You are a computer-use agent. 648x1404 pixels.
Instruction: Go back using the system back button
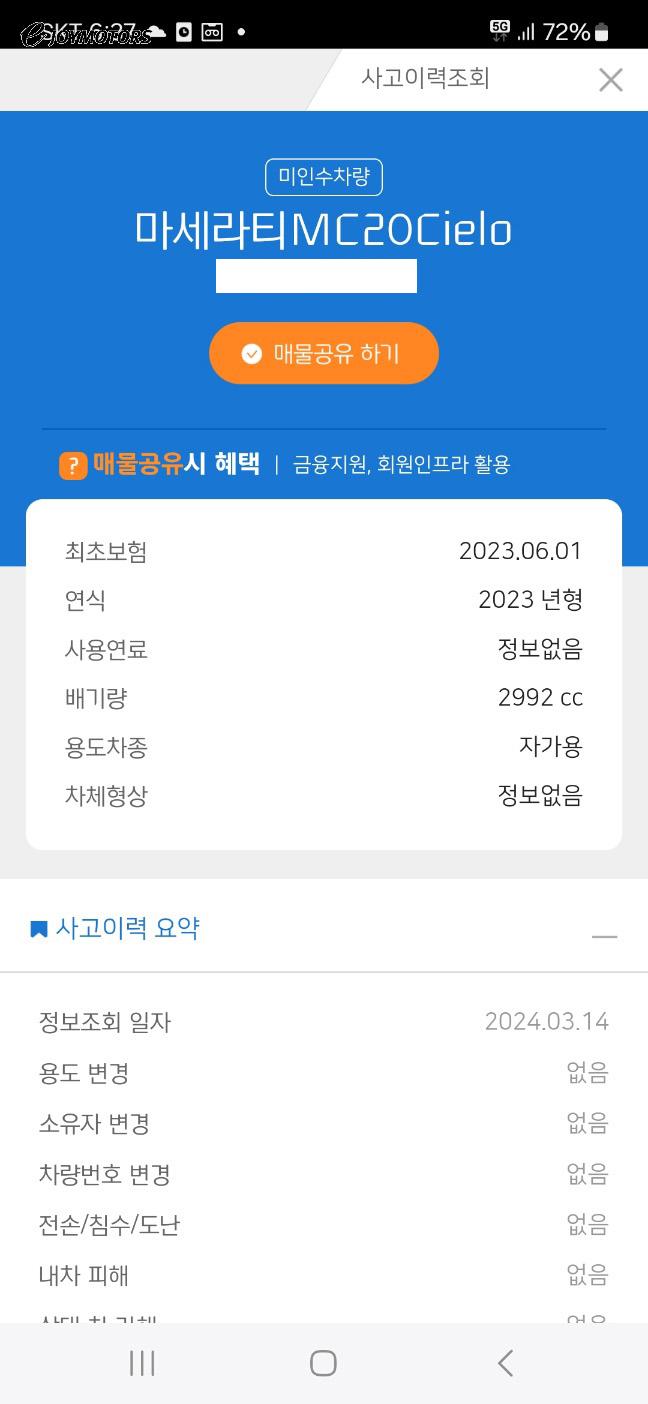[x=505, y=1362]
